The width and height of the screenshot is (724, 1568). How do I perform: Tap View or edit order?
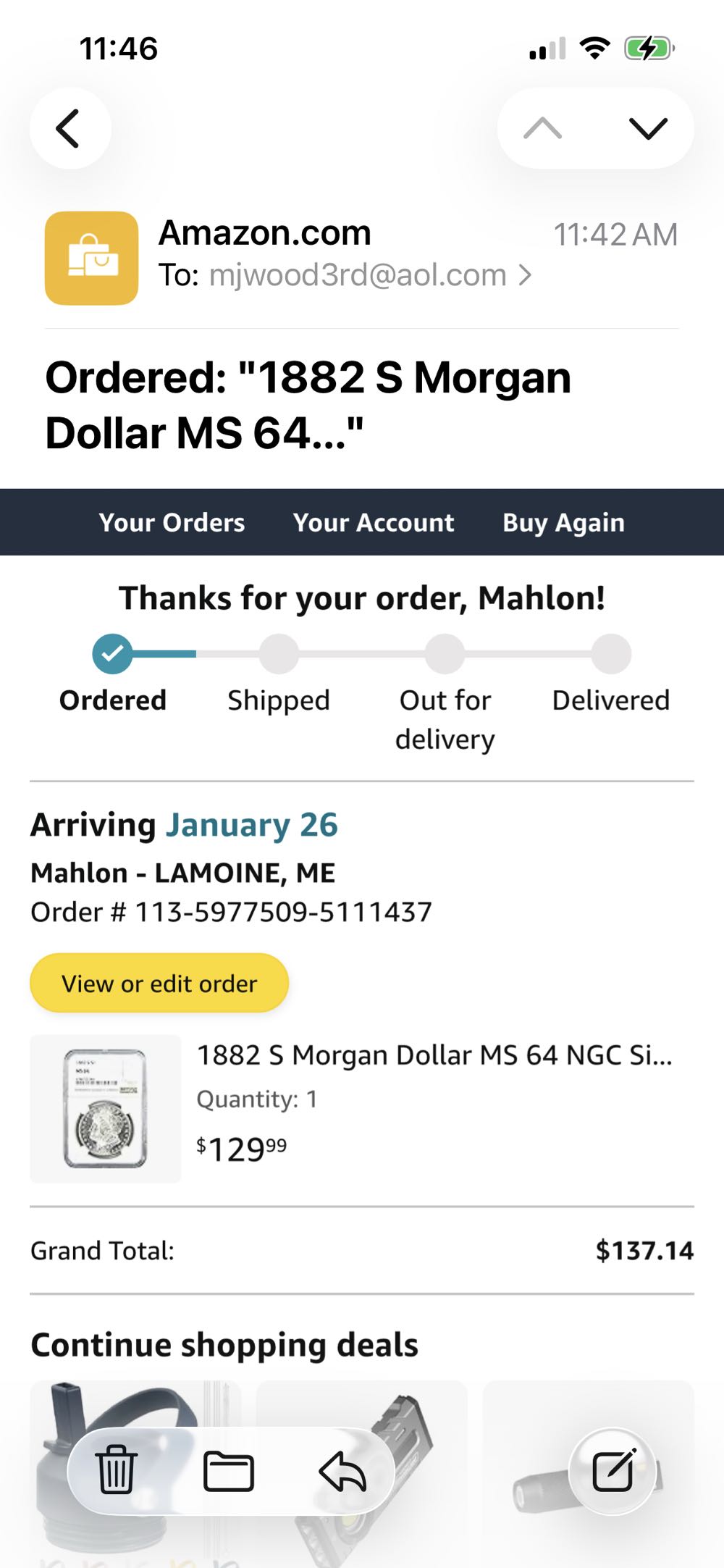(159, 983)
